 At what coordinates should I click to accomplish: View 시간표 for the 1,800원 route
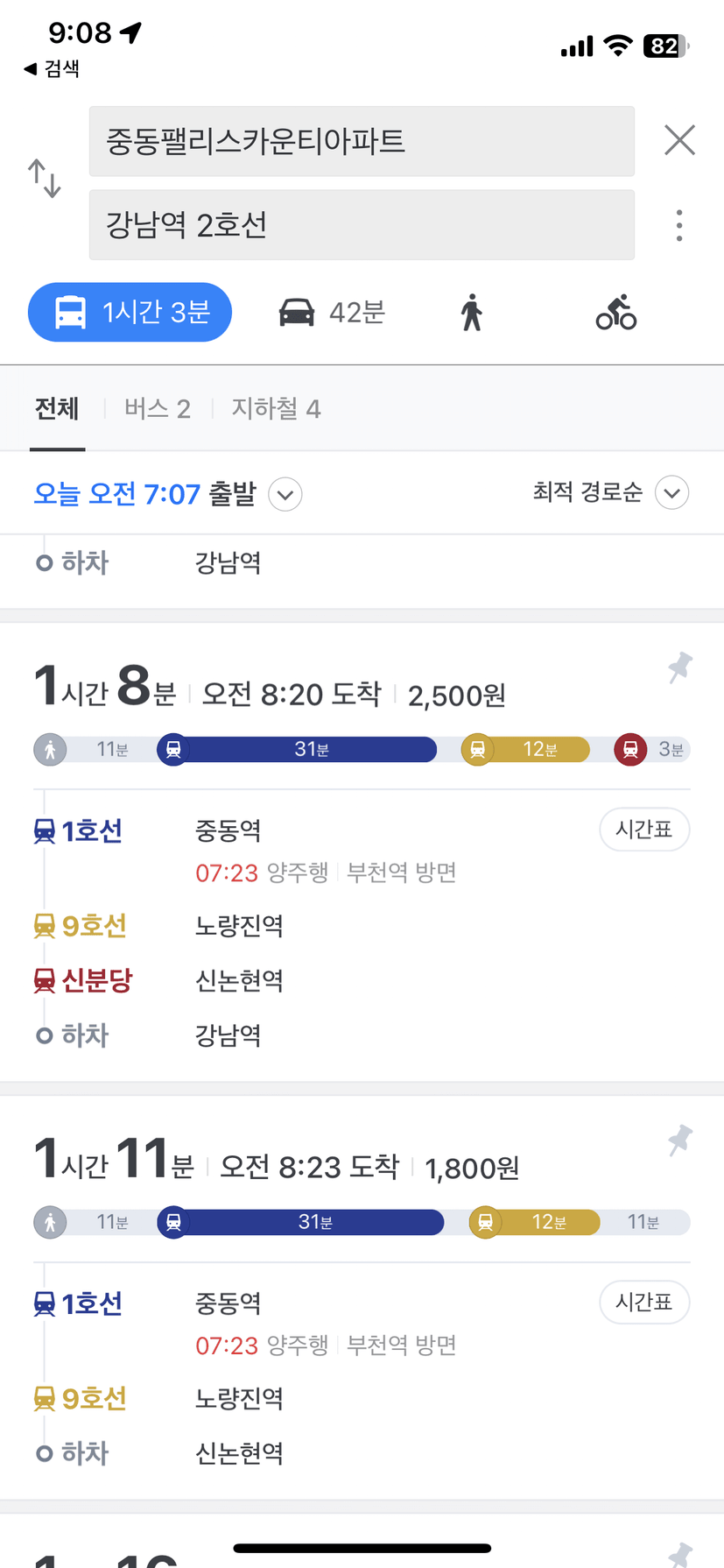pyautogui.click(x=644, y=1302)
